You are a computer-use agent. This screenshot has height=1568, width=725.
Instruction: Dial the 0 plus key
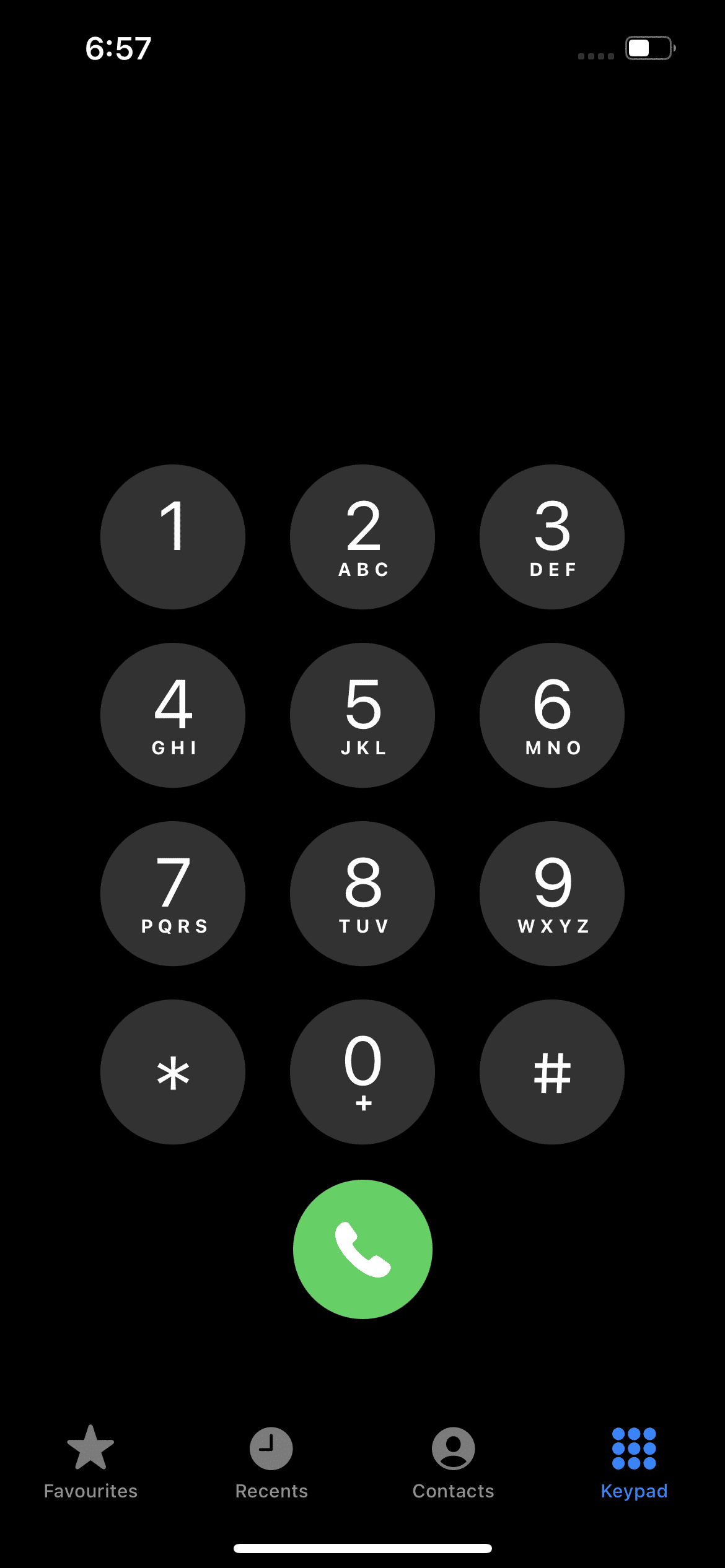tap(362, 1072)
